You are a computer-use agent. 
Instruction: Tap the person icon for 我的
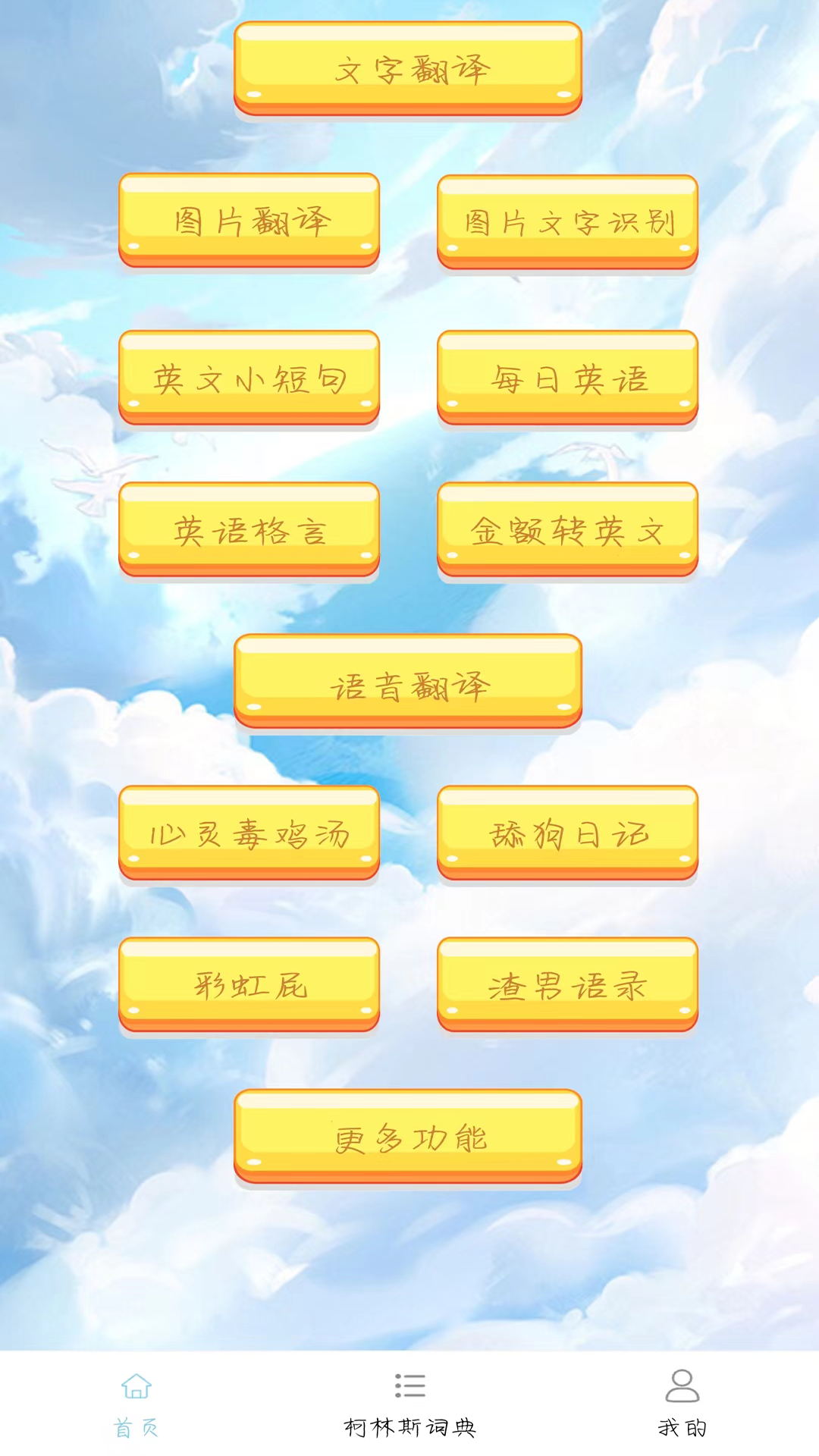pos(683,1384)
